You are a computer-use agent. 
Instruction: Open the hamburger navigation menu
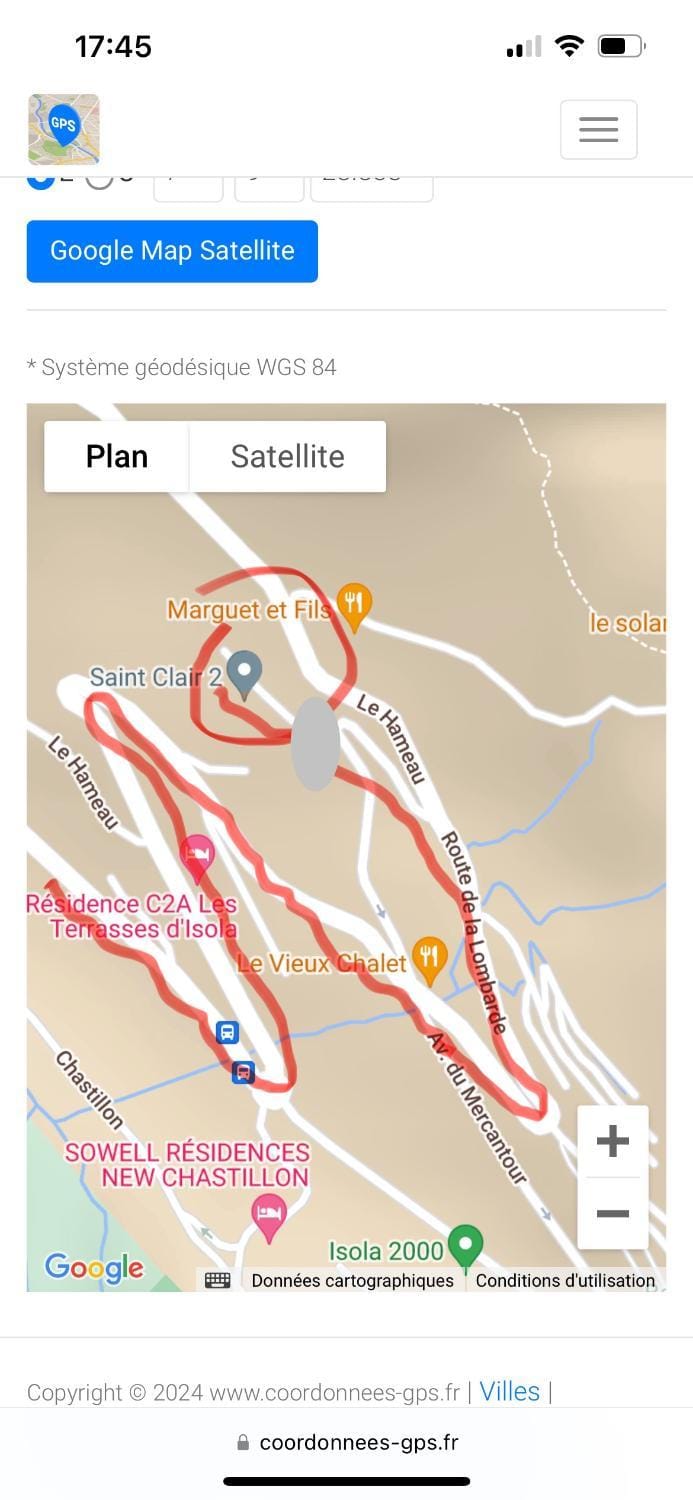(x=598, y=130)
